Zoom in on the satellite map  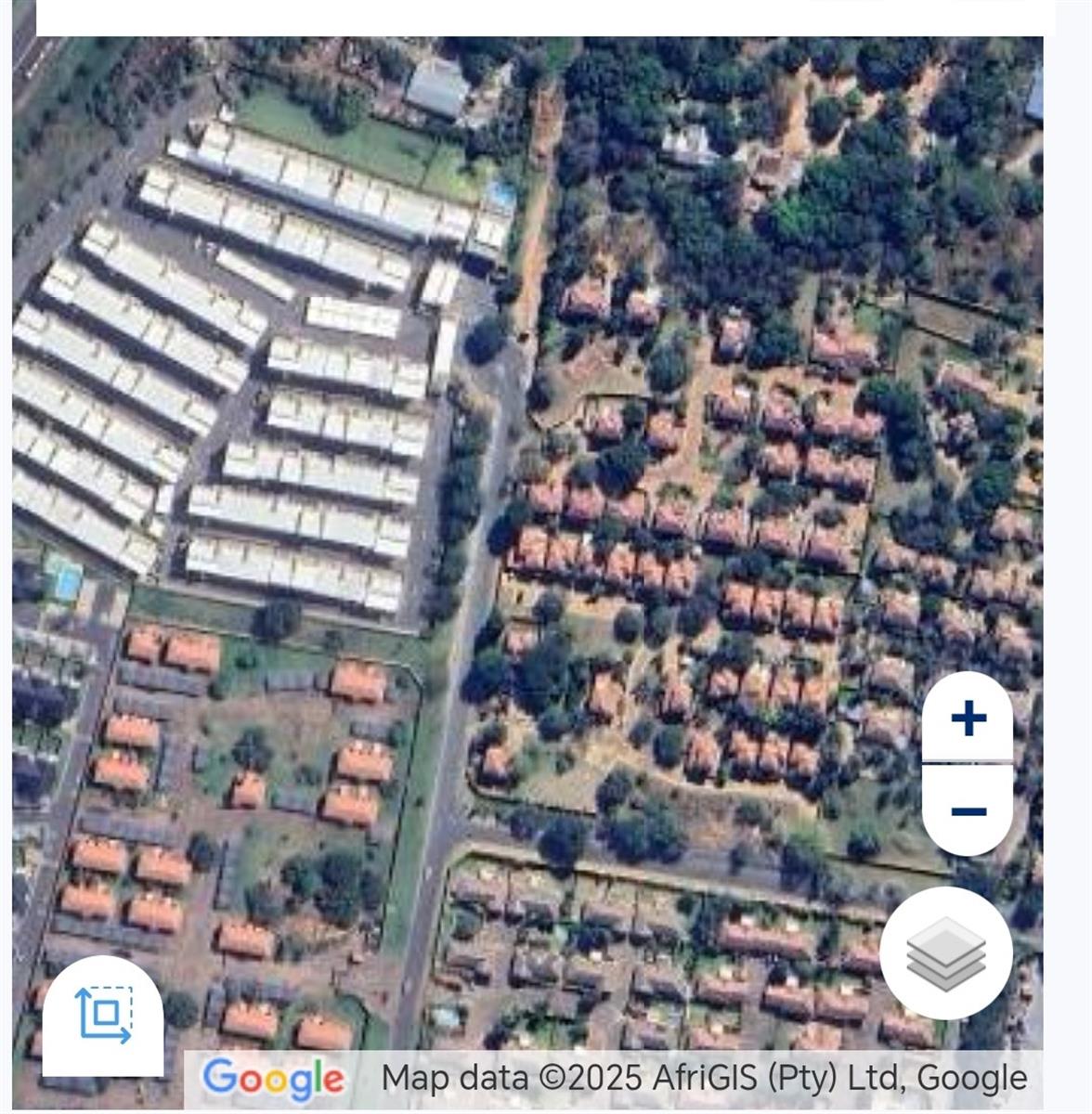tap(968, 718)
